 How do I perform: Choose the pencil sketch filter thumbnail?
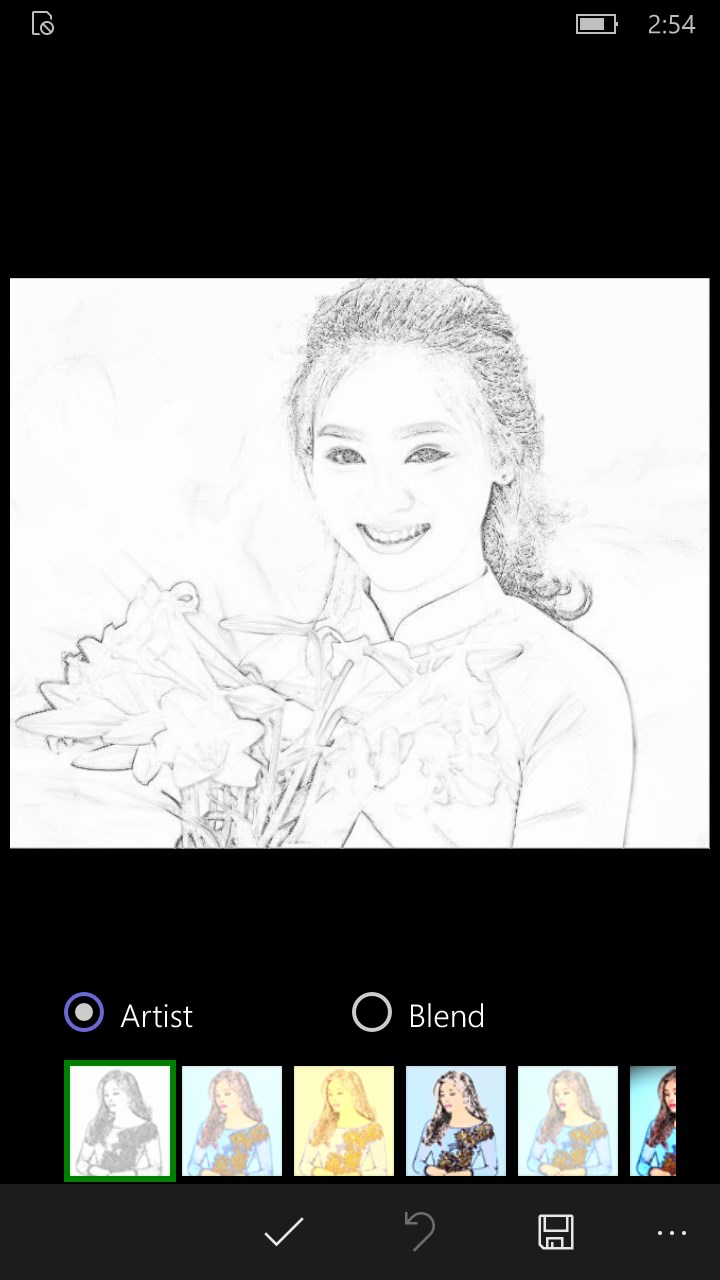click(x=120, y=1120)
